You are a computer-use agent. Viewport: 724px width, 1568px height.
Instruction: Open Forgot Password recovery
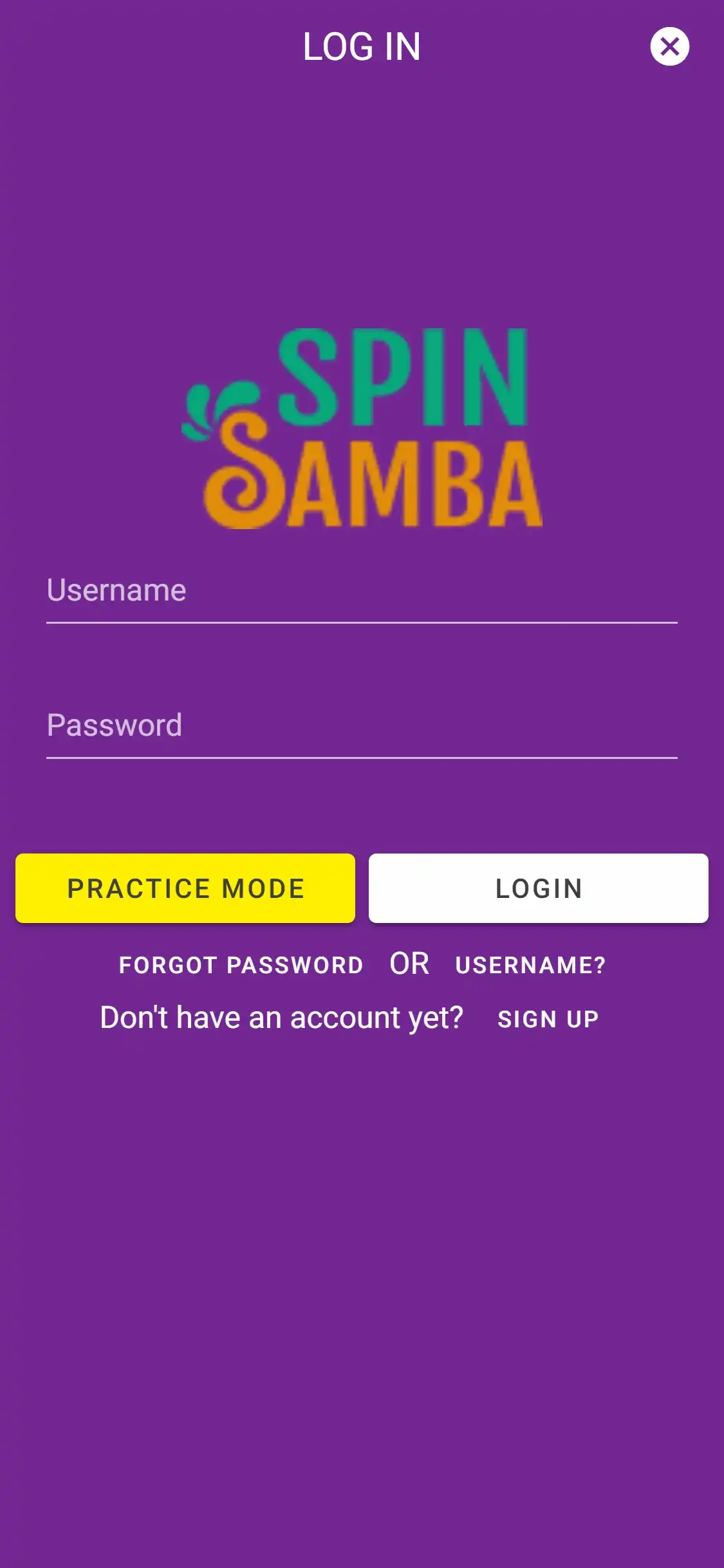(241, 965)
